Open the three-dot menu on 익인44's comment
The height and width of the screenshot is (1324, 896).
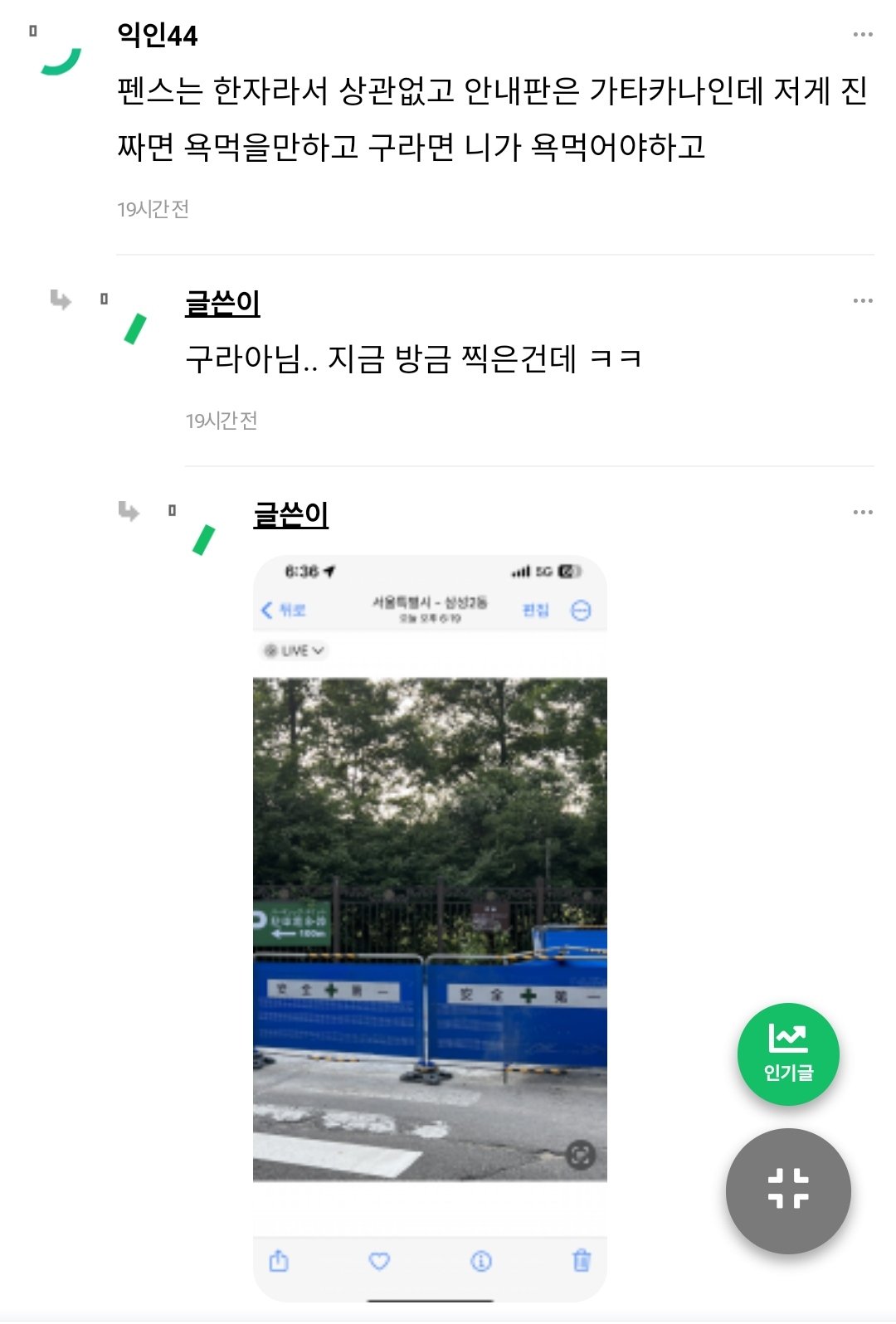tap(864, 33)
